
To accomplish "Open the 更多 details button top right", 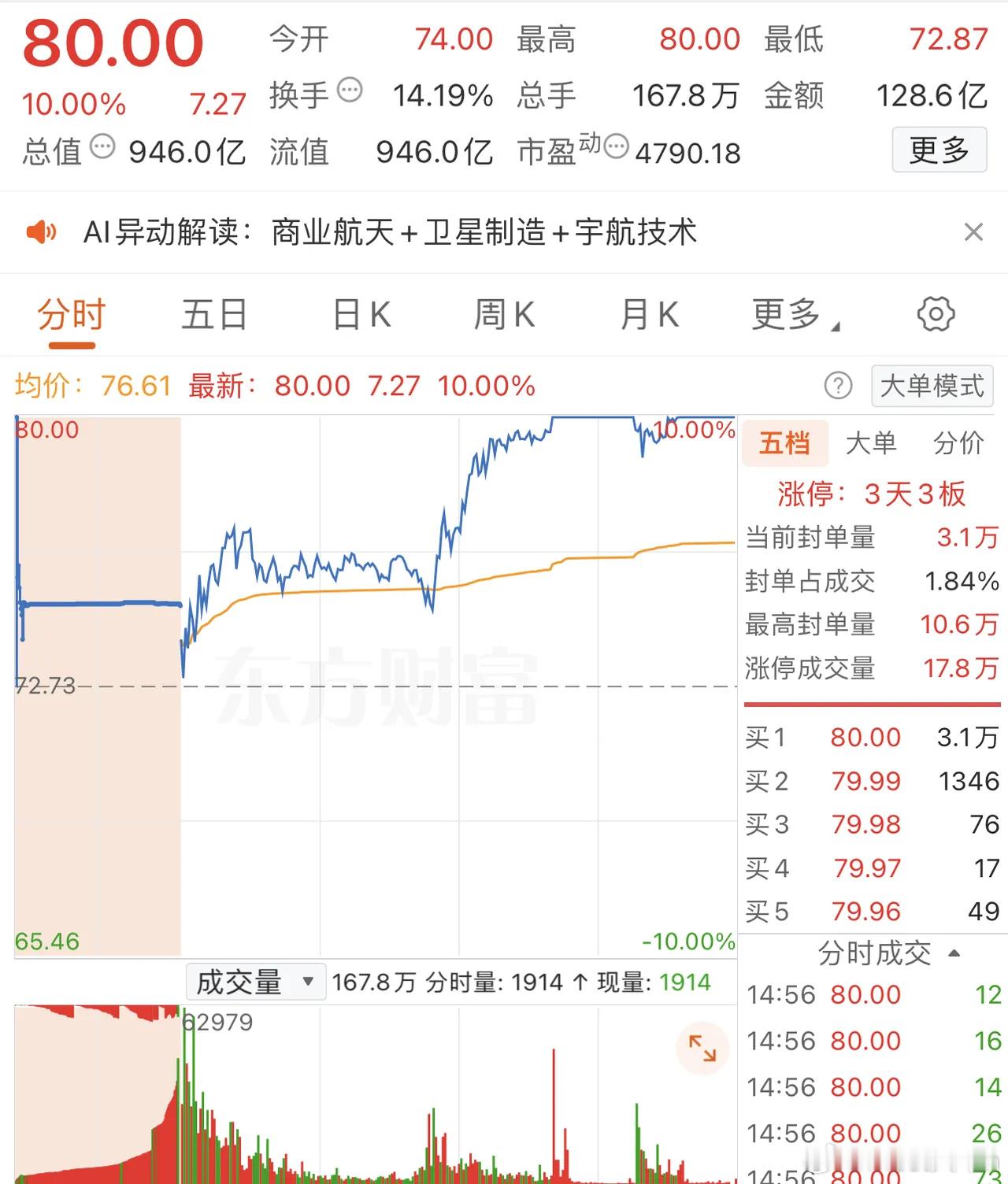I will (x=939, y=150).
